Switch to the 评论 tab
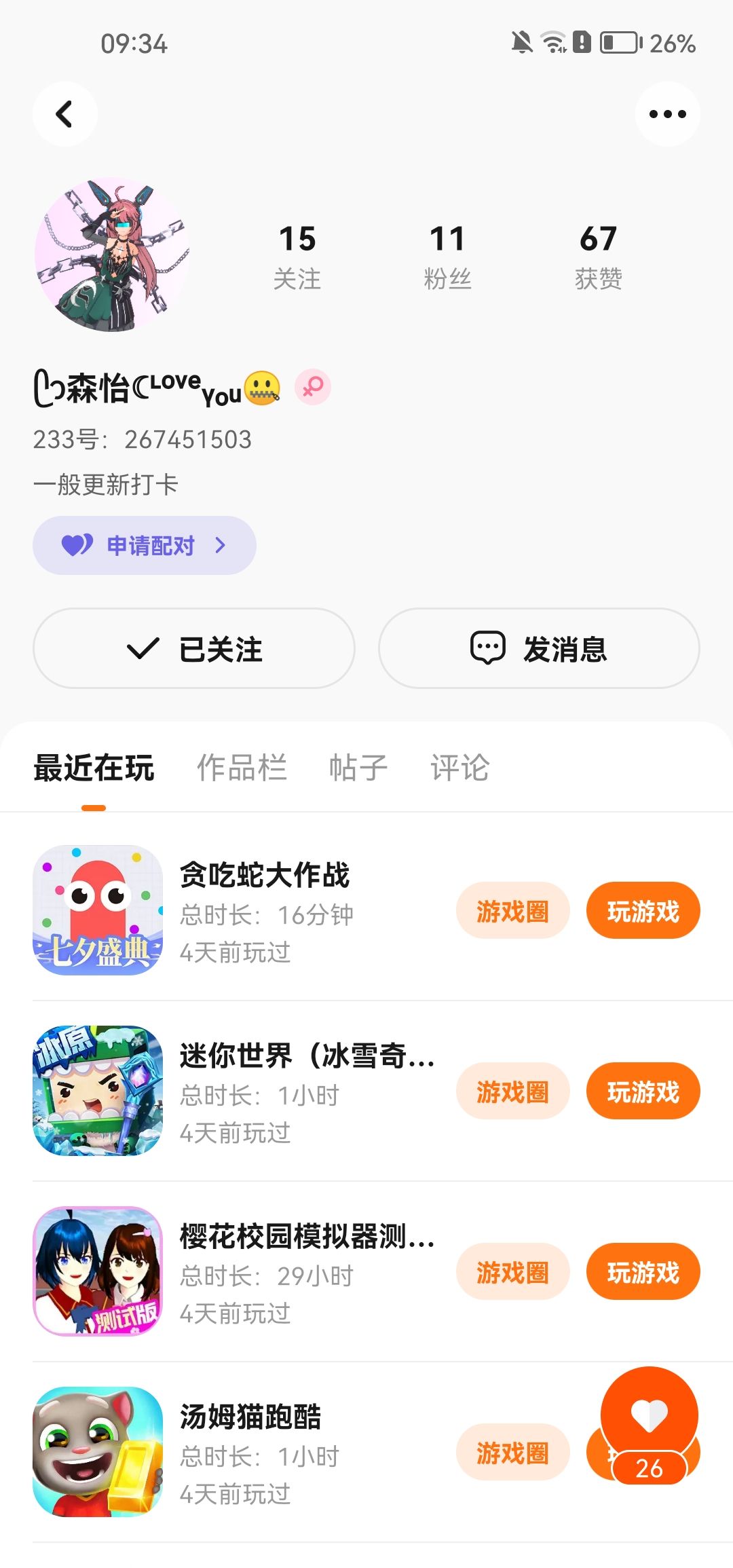This screenshot has width=733, height=1568. click(x=459, y=768)
